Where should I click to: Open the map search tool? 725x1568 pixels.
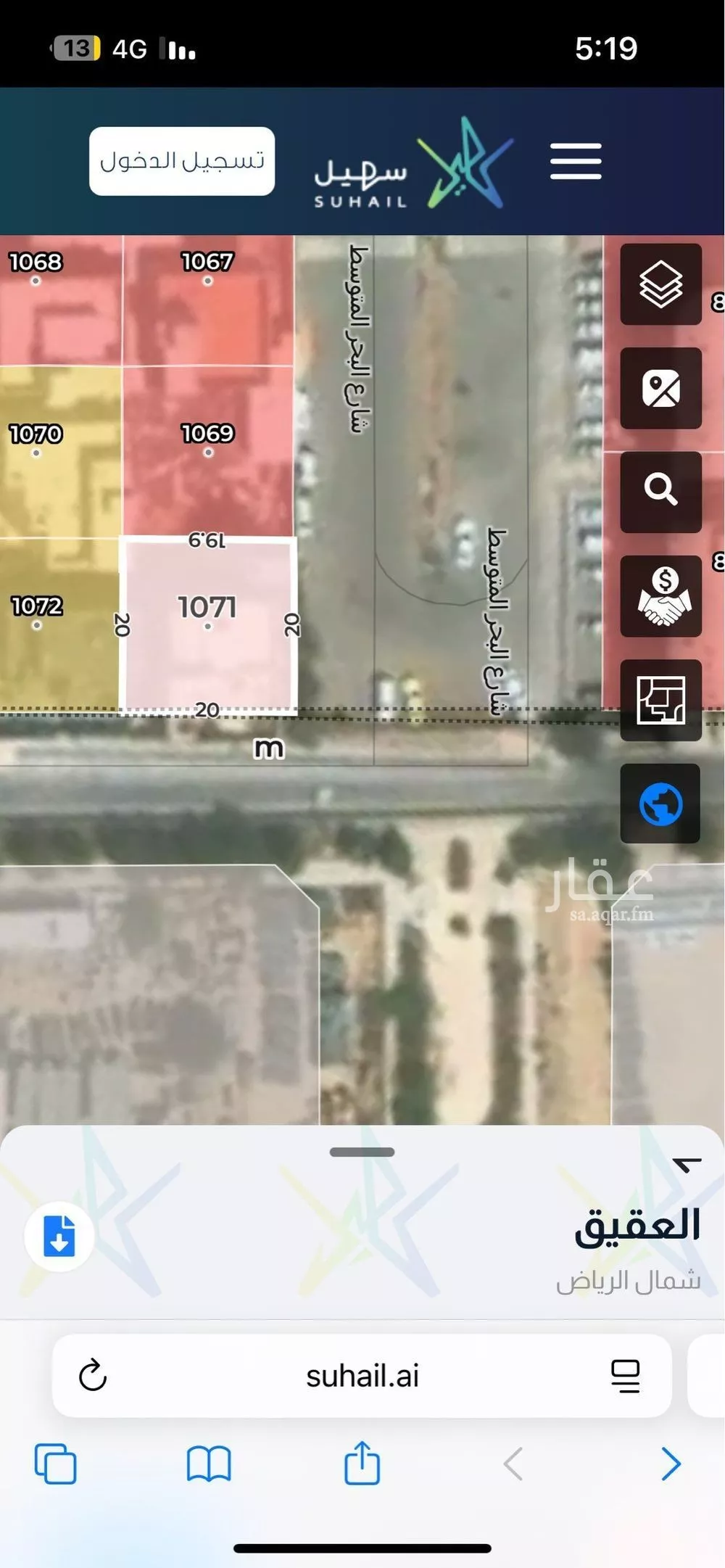pyautogui.click(x=660, y=492)
